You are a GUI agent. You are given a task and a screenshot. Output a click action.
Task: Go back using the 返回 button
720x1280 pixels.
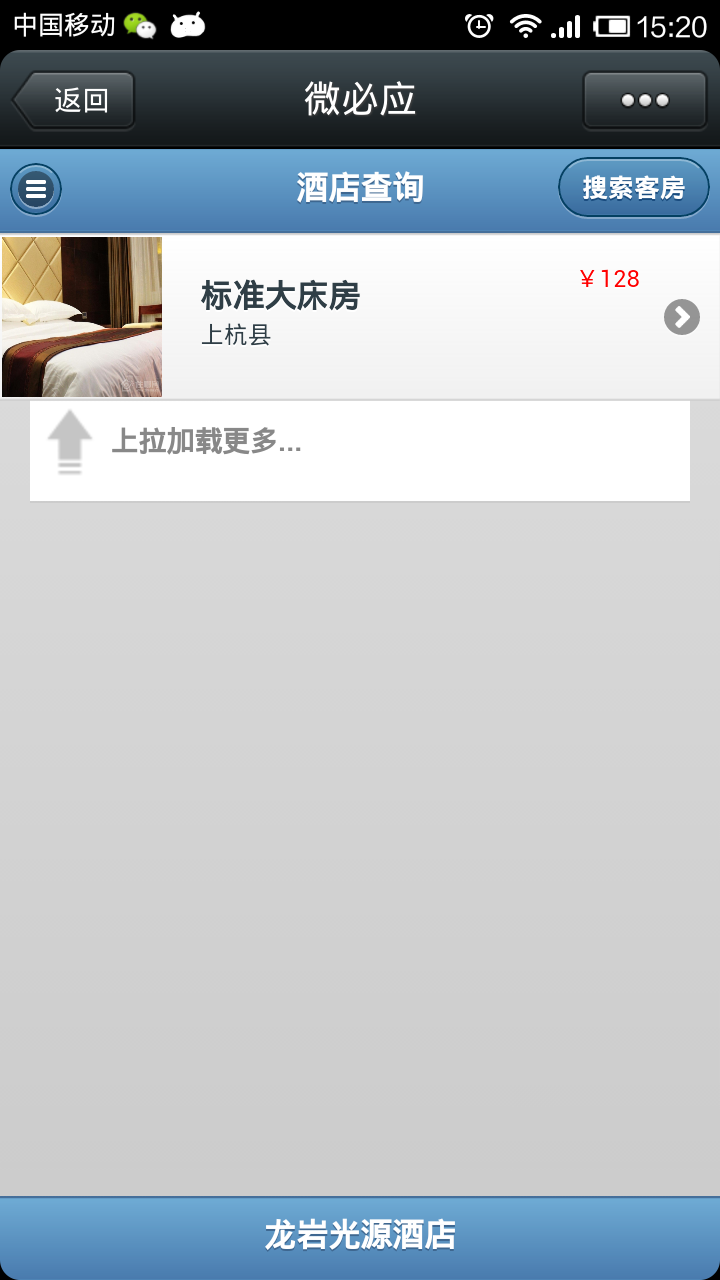(75, 100)
